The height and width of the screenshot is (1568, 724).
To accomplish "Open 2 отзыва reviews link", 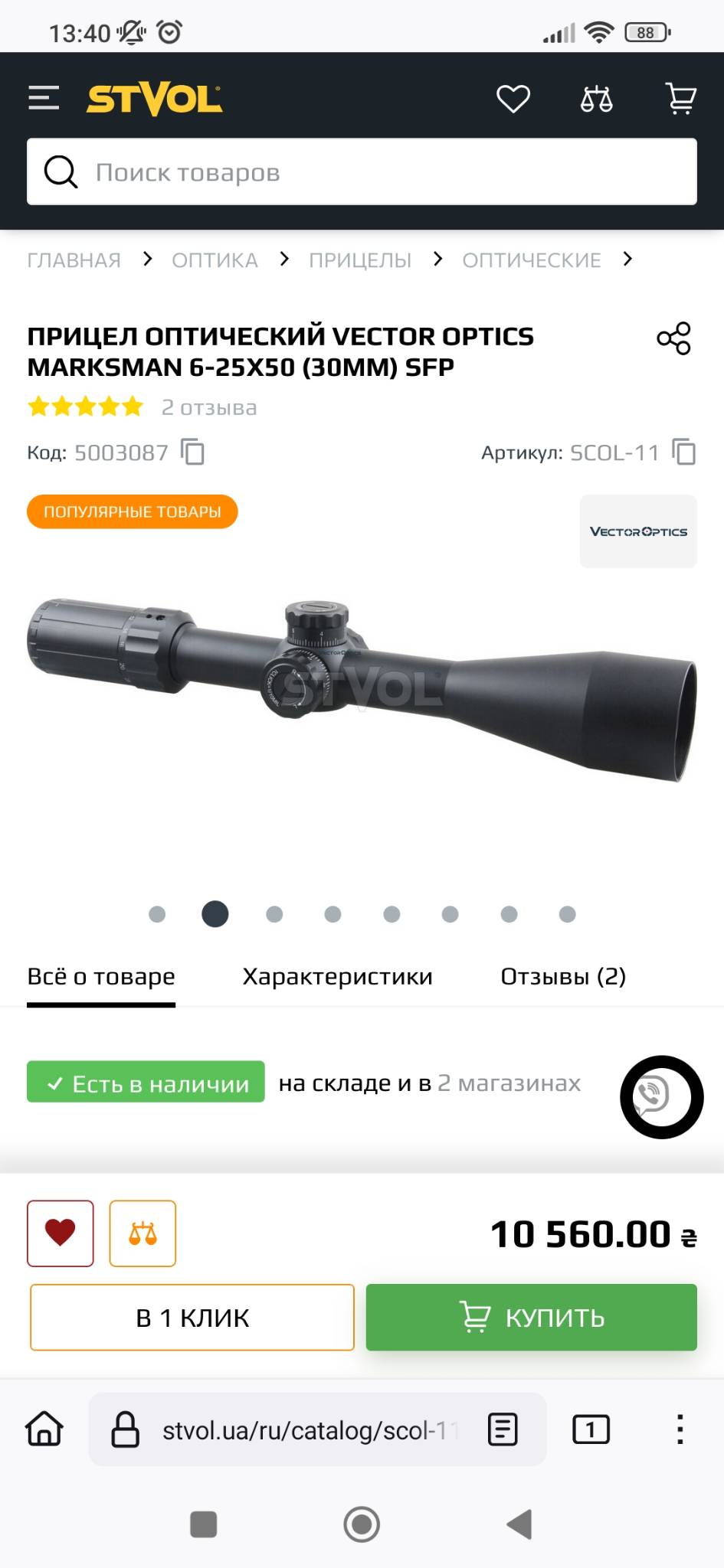I will click(209, 407).
